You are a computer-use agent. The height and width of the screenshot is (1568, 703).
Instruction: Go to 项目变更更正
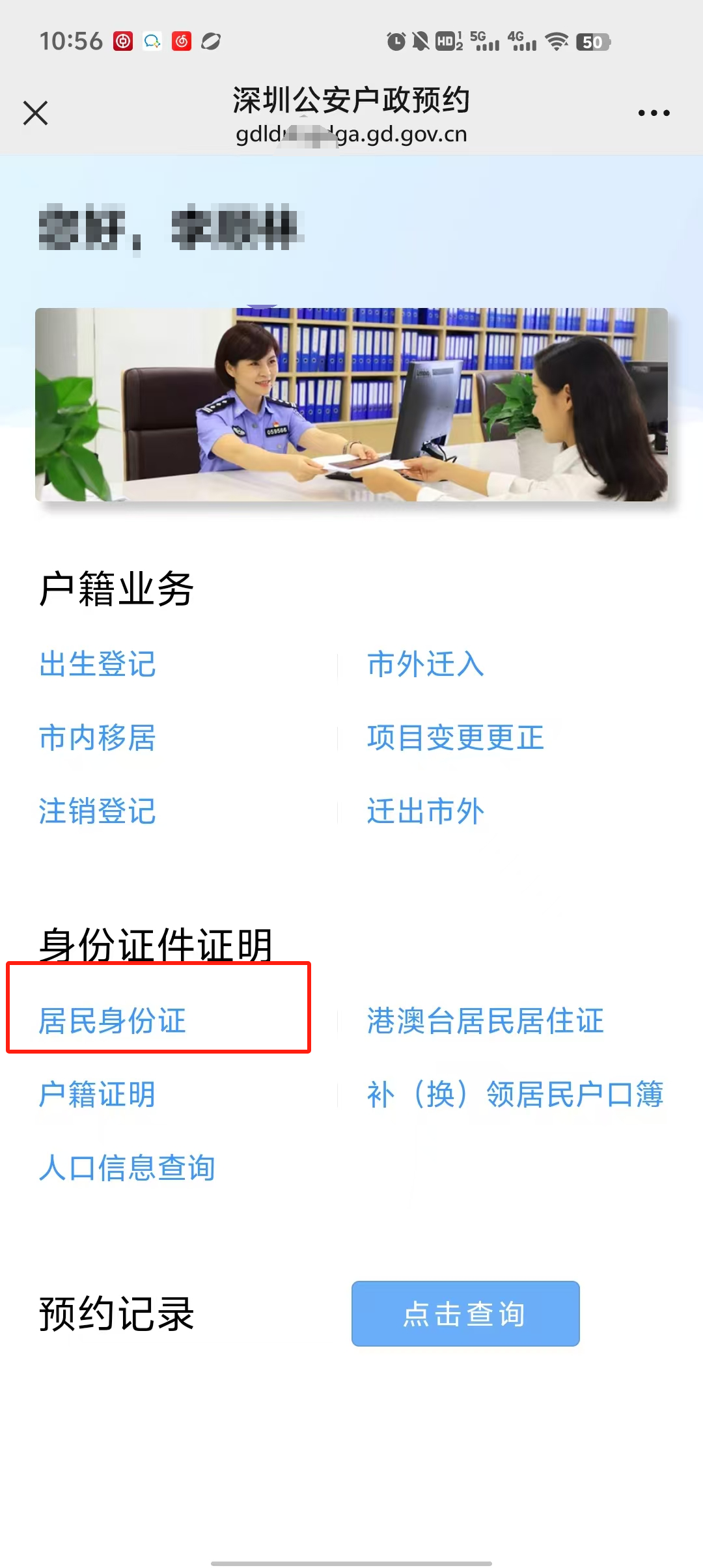pyautogui.click(x=456, y=738)
